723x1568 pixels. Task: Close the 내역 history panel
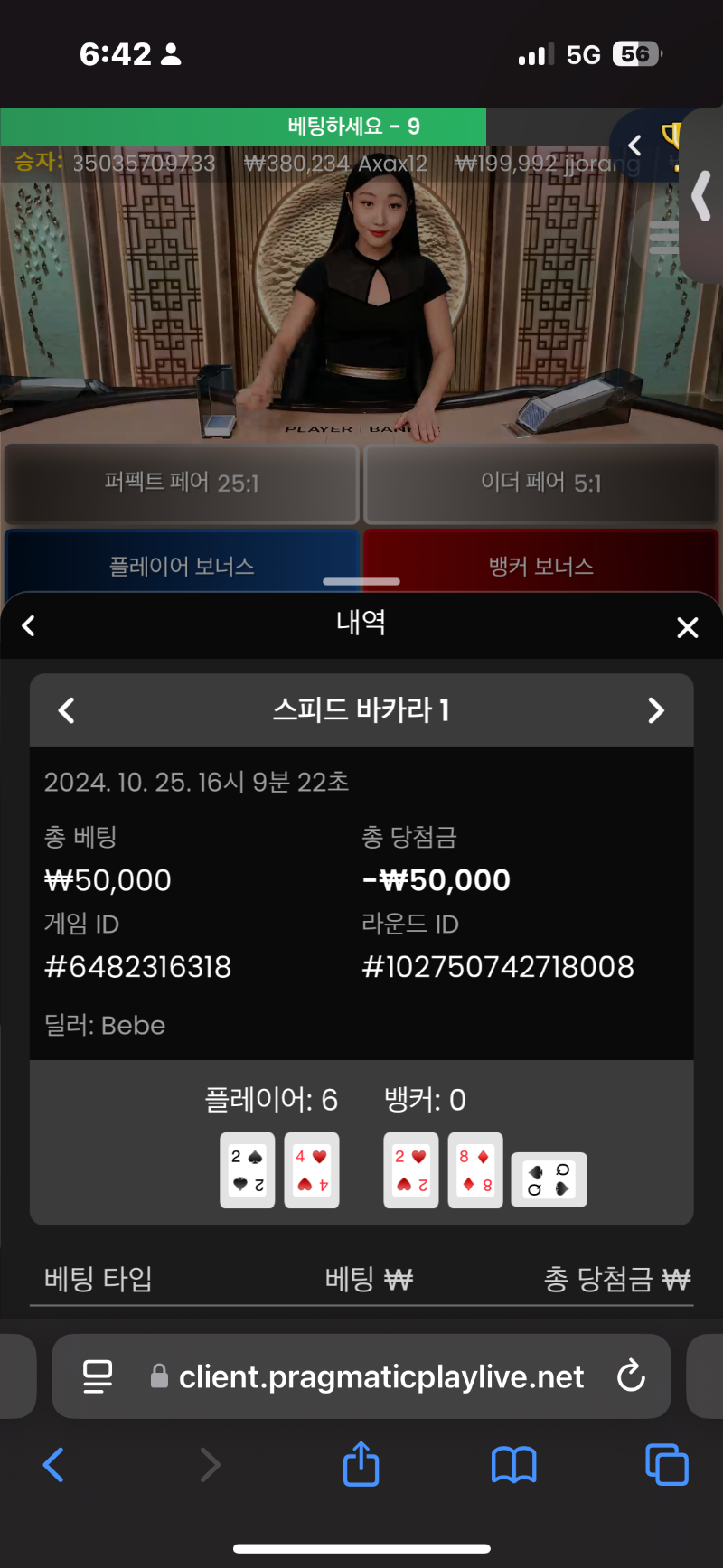click(688, 627)
